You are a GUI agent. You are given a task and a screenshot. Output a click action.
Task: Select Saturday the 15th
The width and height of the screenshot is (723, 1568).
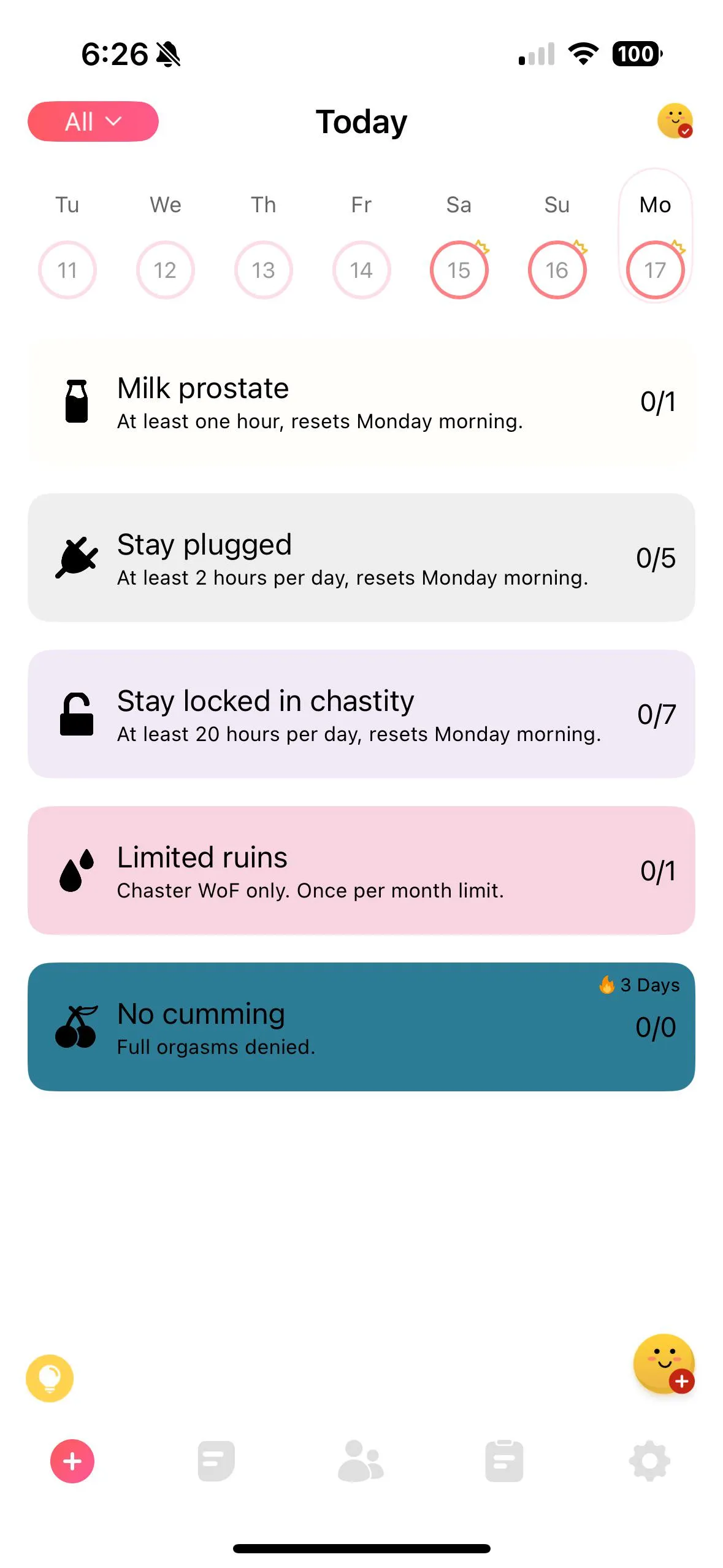pos(459,270)
